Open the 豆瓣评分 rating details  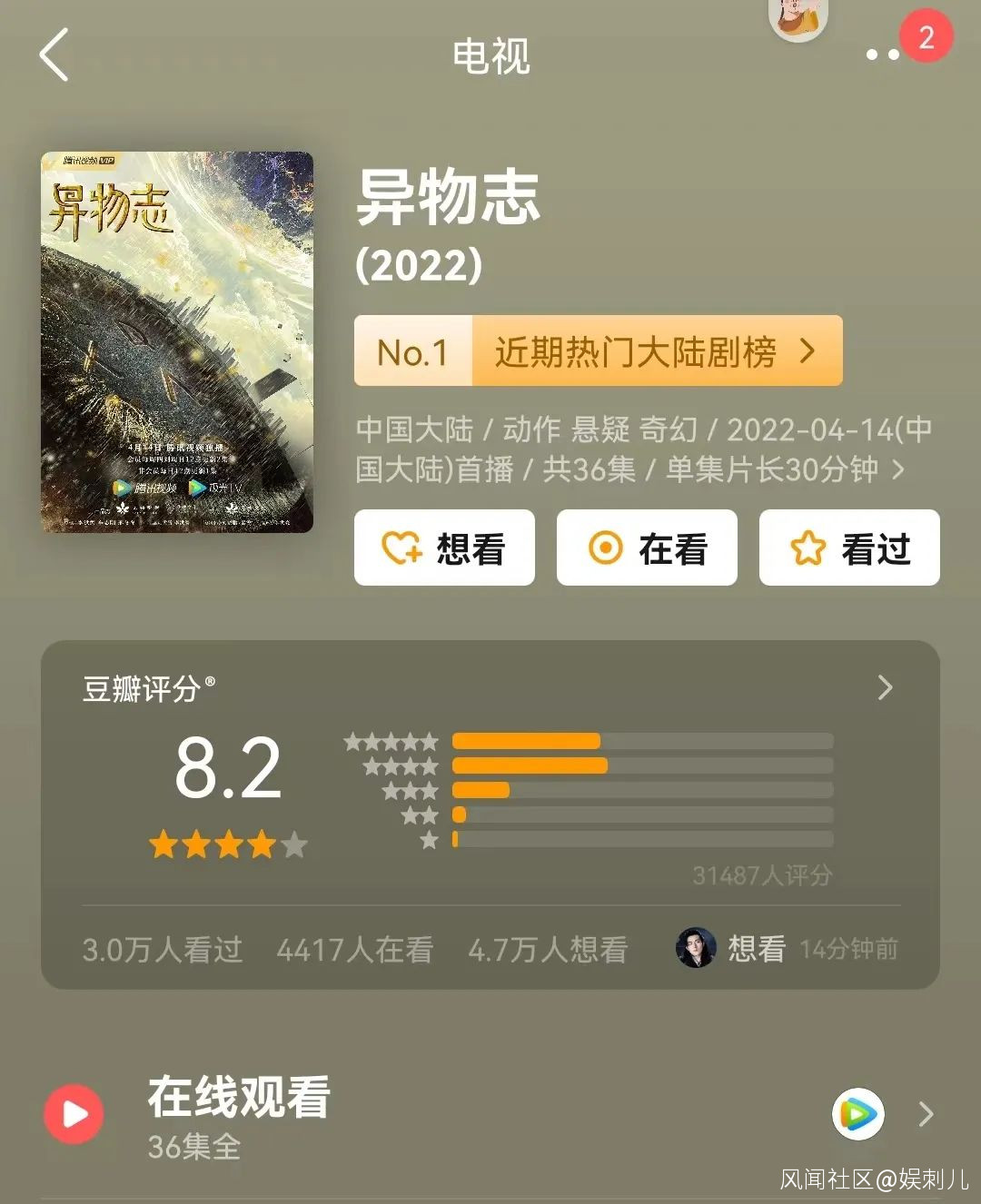coord(885,688)
